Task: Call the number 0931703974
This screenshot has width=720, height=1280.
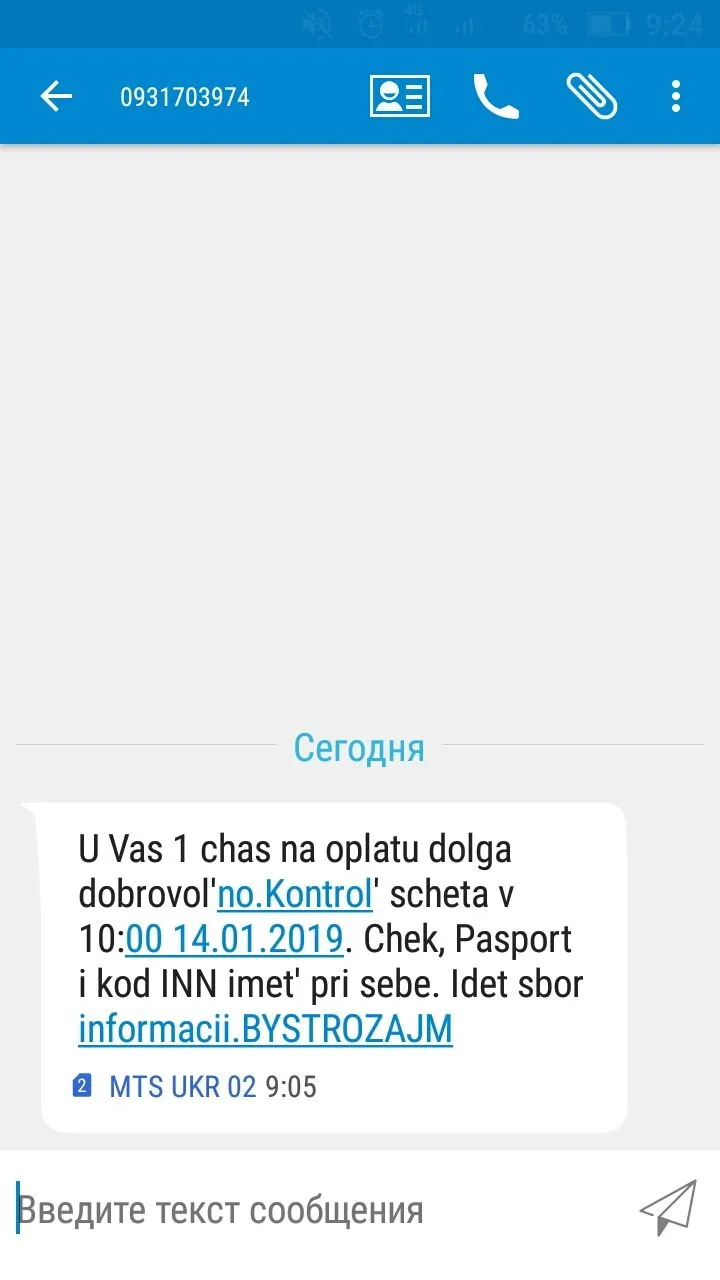Action: [x=495, y=97]
